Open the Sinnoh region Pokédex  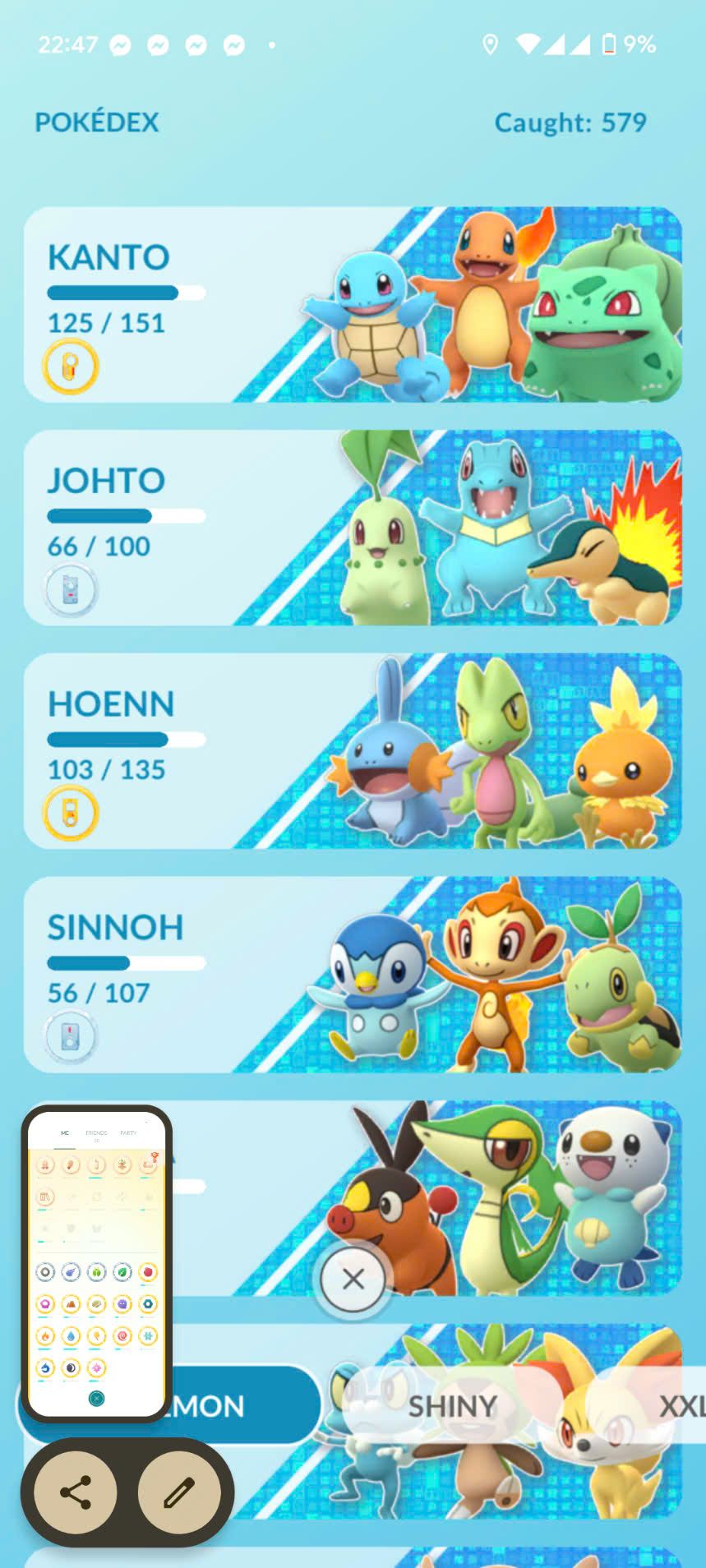(353, 975)
